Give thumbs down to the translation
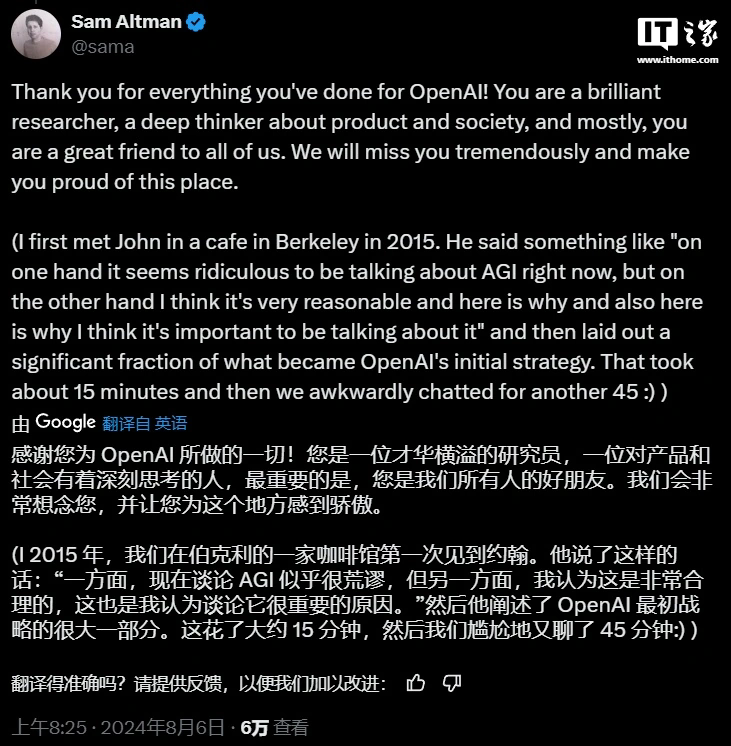 452,683
